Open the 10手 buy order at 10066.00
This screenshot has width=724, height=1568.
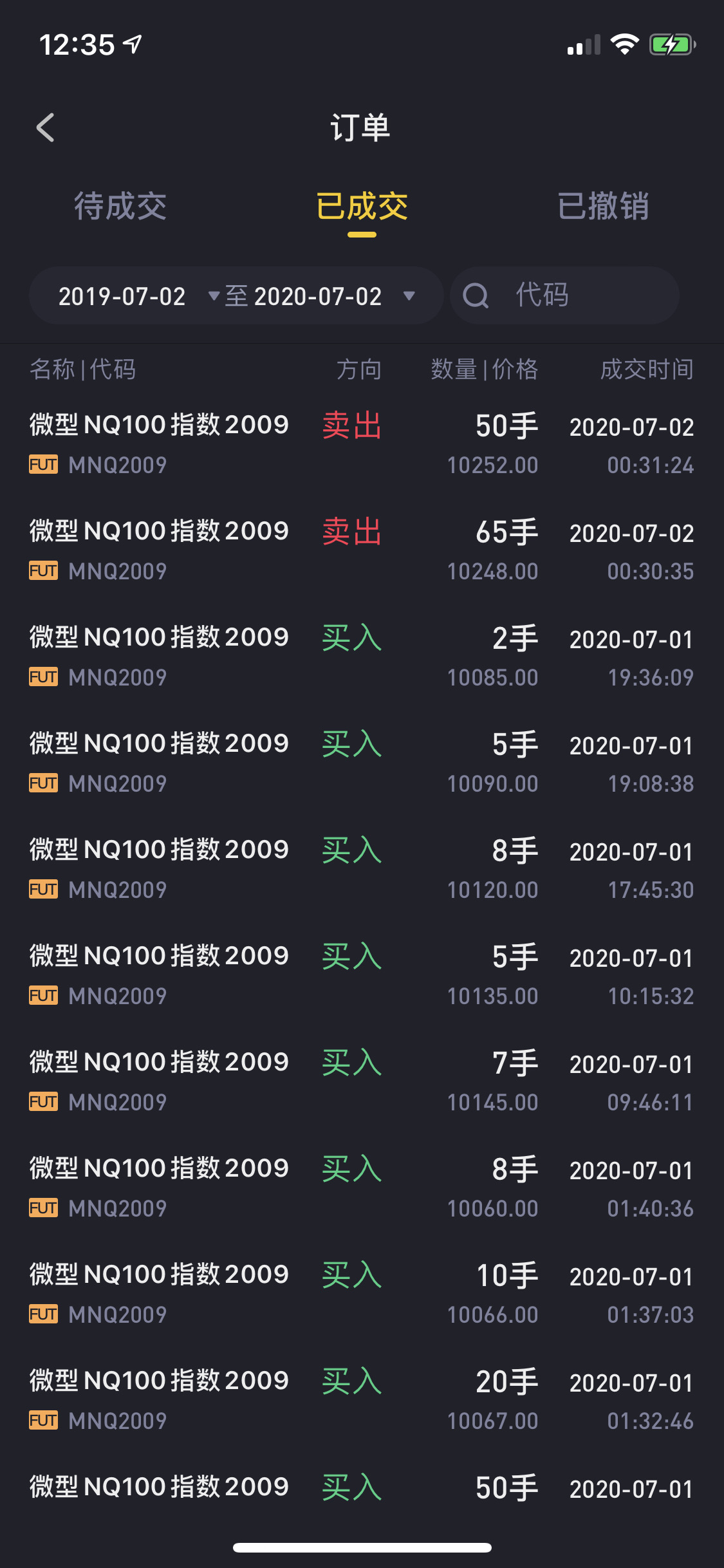pos(362,1294)
